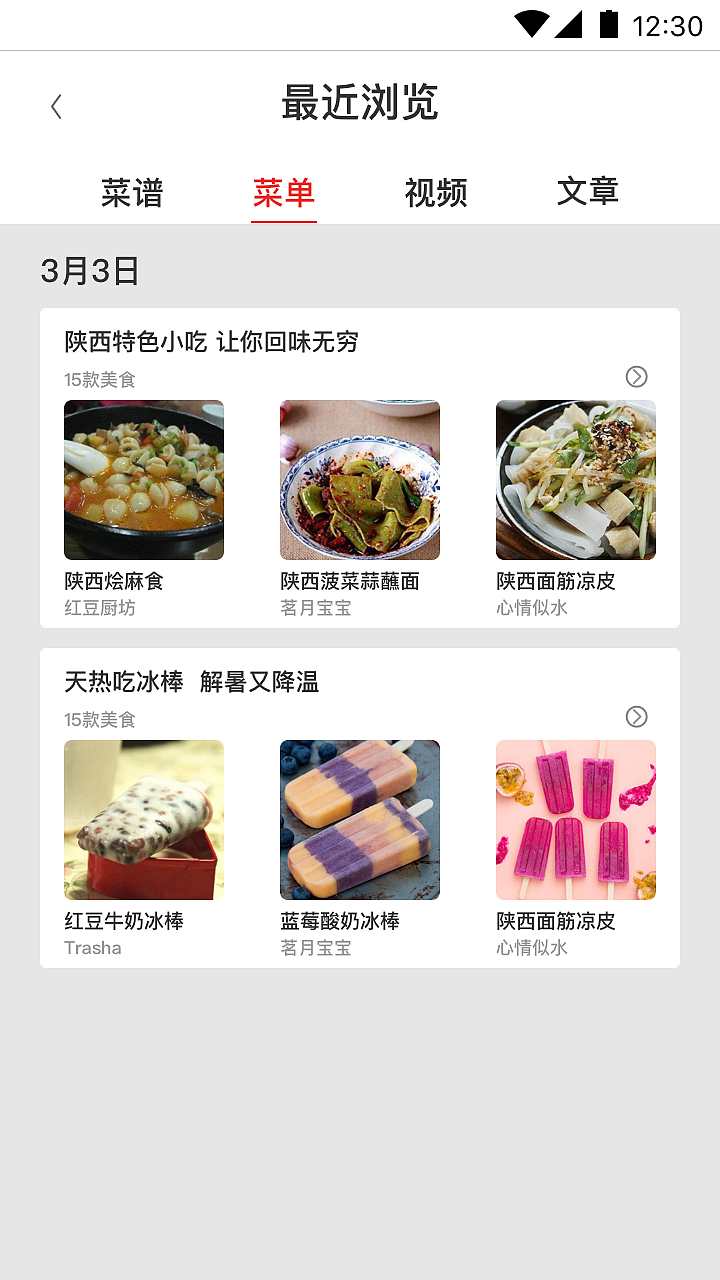Click the 陕西面筋凉皮 photo in first card
The width and height of the screenshot is (720, 1280).
[575, 479]
